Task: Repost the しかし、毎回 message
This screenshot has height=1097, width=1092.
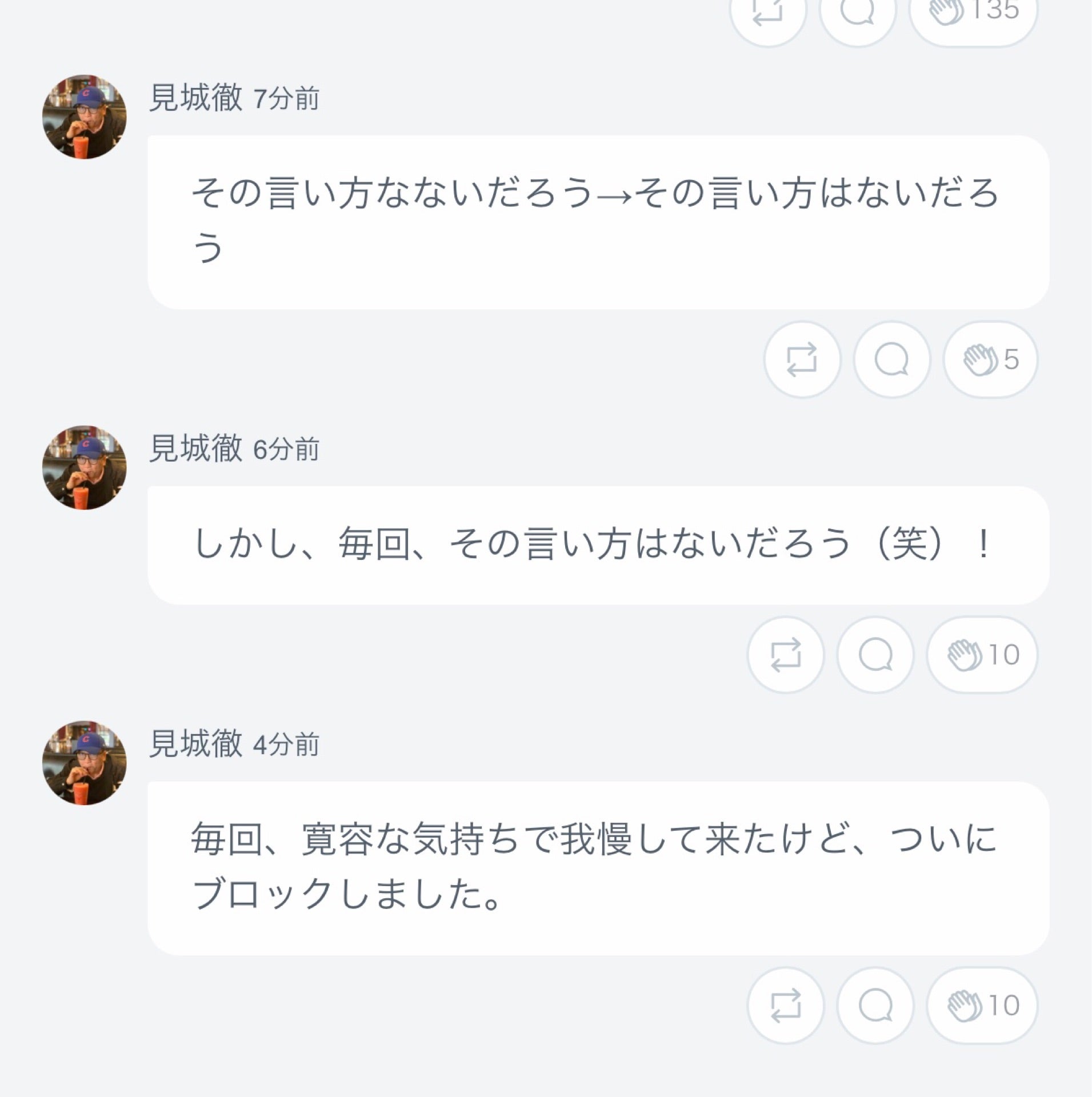Action: (785, 655)
